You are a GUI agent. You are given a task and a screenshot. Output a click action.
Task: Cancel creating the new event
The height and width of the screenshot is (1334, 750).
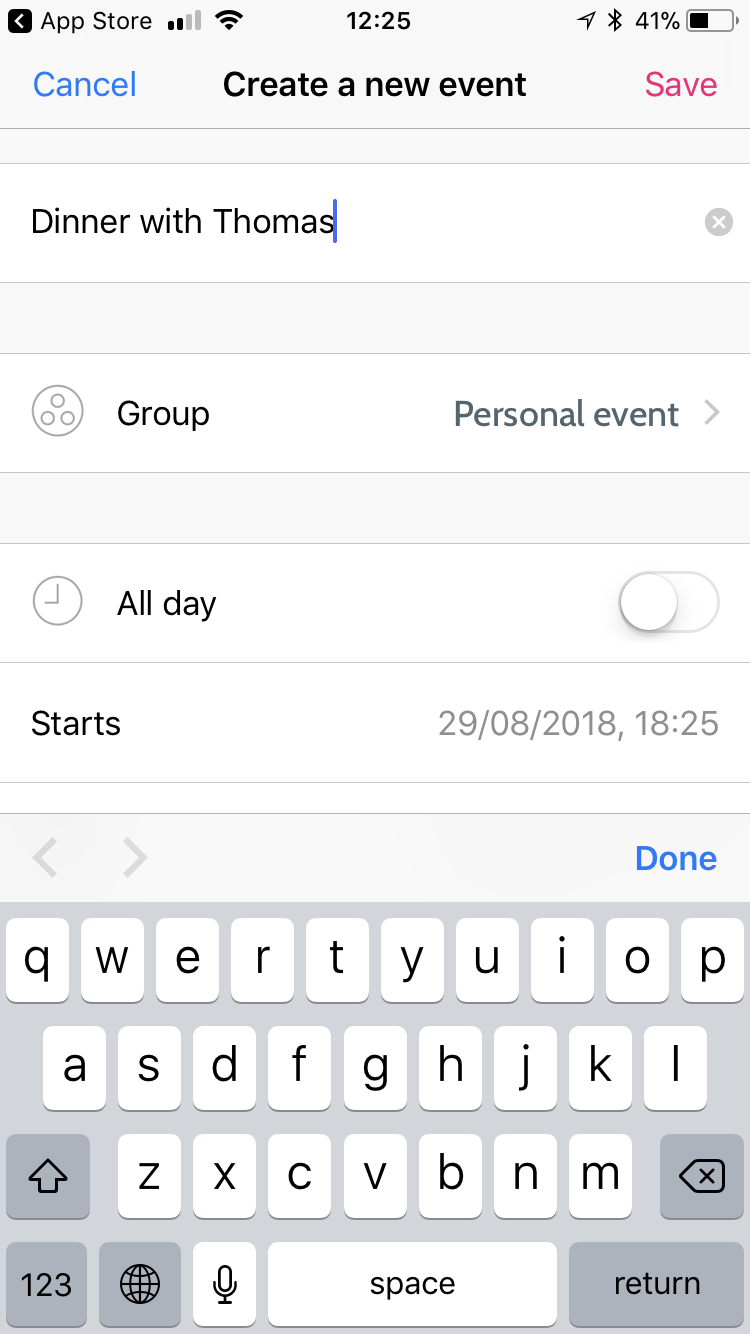(85, 85)
